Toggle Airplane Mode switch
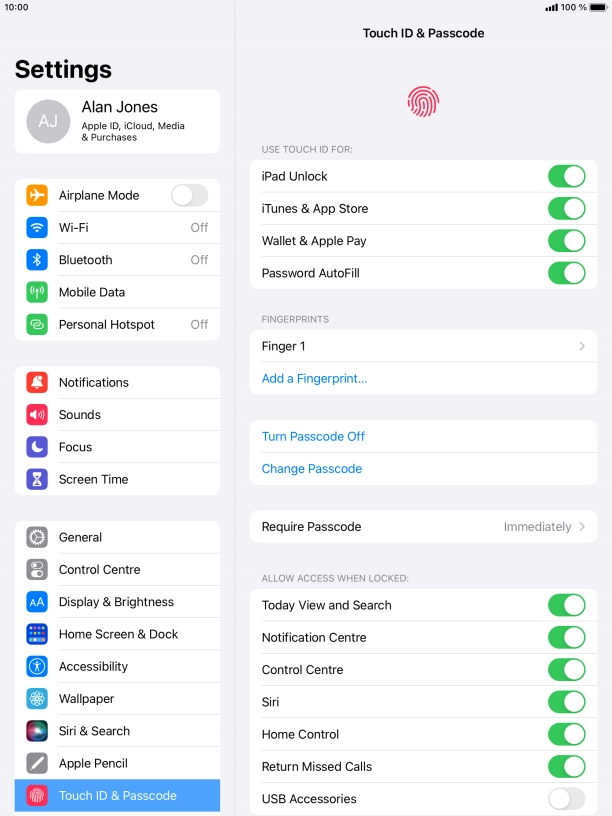The image size is (612, 816). point(189,195)
